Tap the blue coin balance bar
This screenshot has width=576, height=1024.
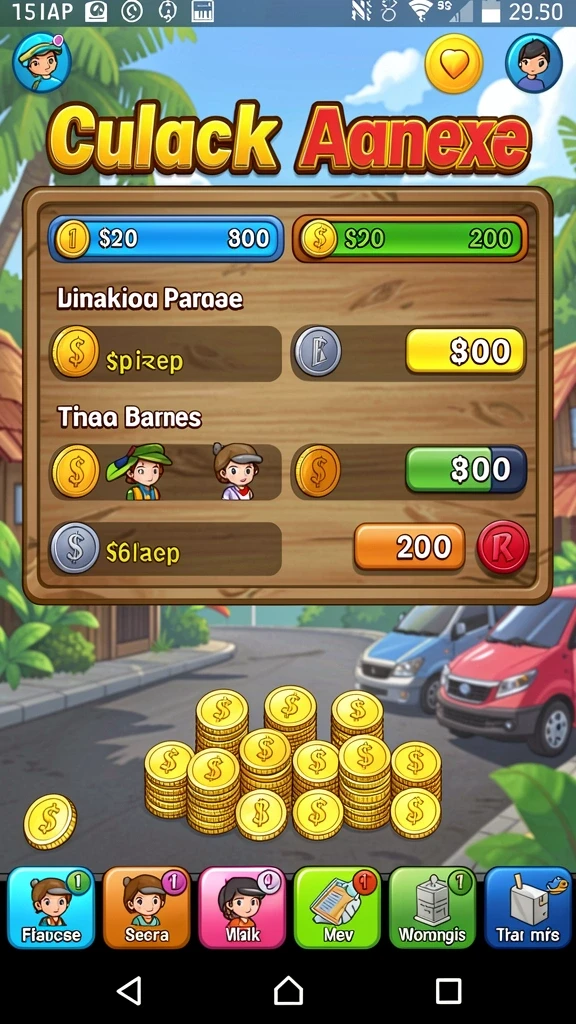pyautogui.click(x=167, y=238)
